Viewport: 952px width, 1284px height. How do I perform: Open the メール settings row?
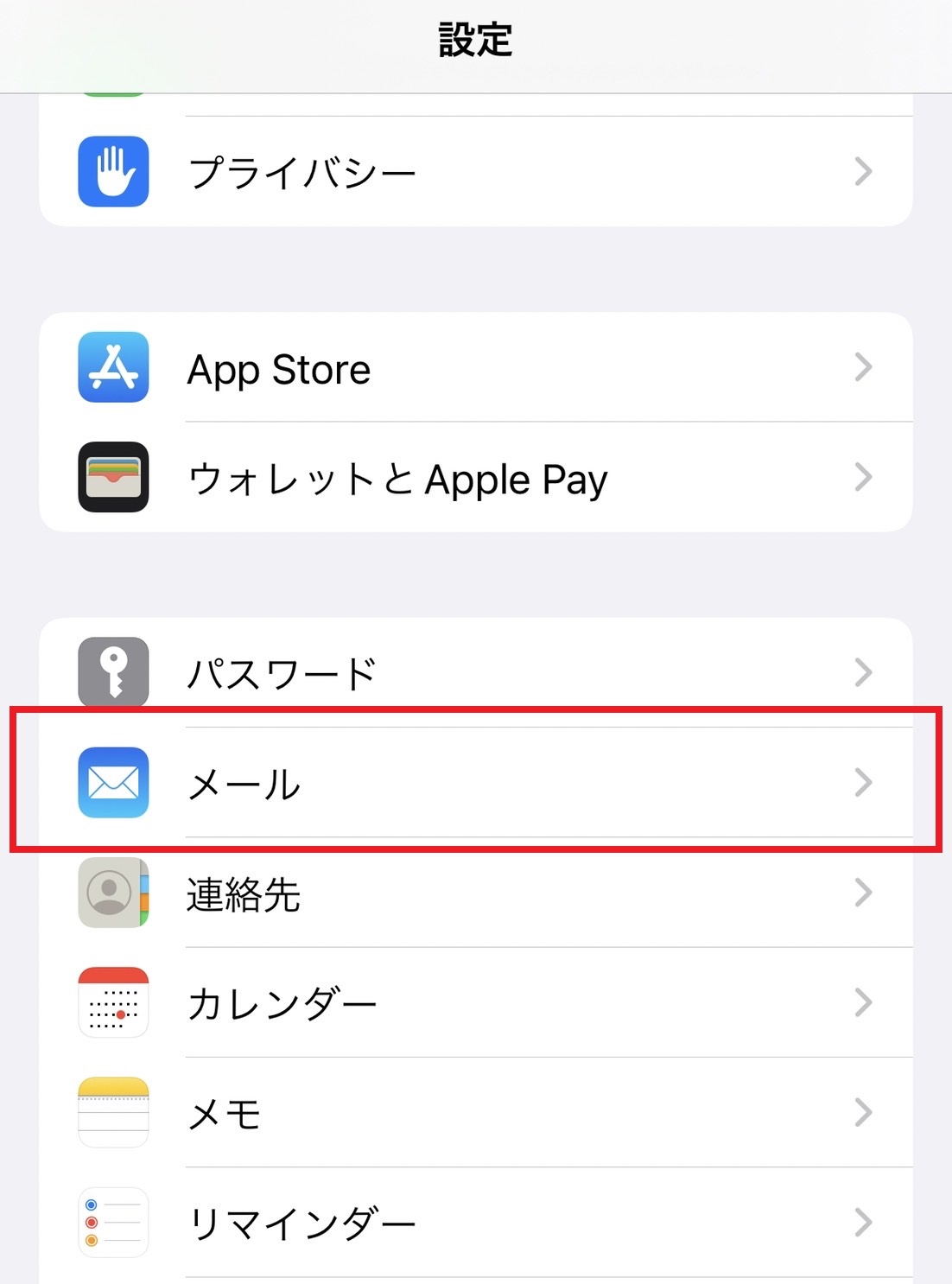475,783
